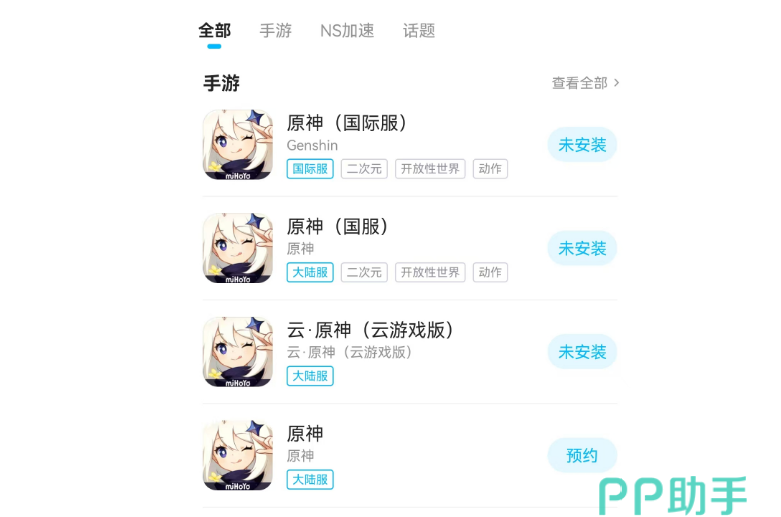This screenshot has height=517, width=781.
Task: Tap 未安装 button for 云·原神（云游戏版）
Action: 582,352
